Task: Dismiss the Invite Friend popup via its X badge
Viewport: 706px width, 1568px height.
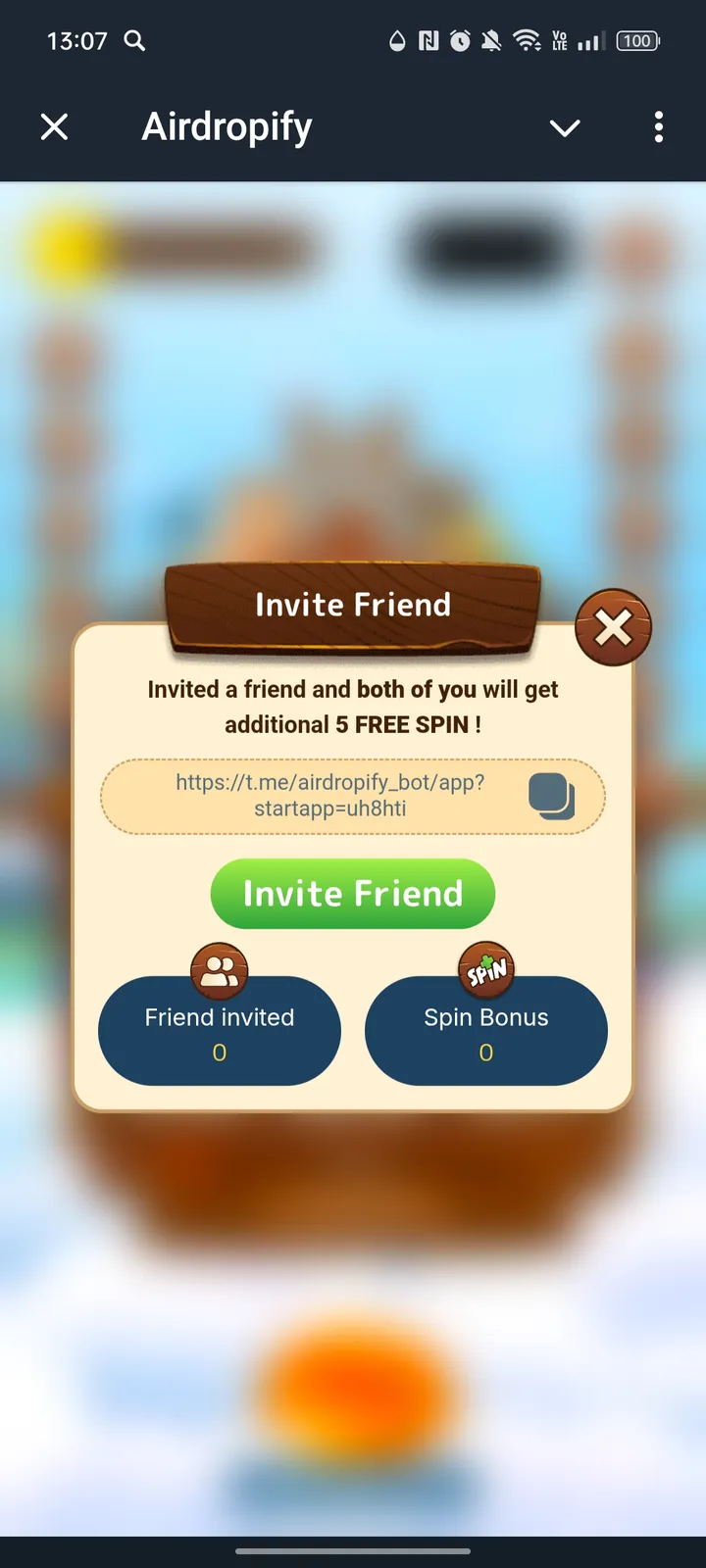Action: coord(613,628)
